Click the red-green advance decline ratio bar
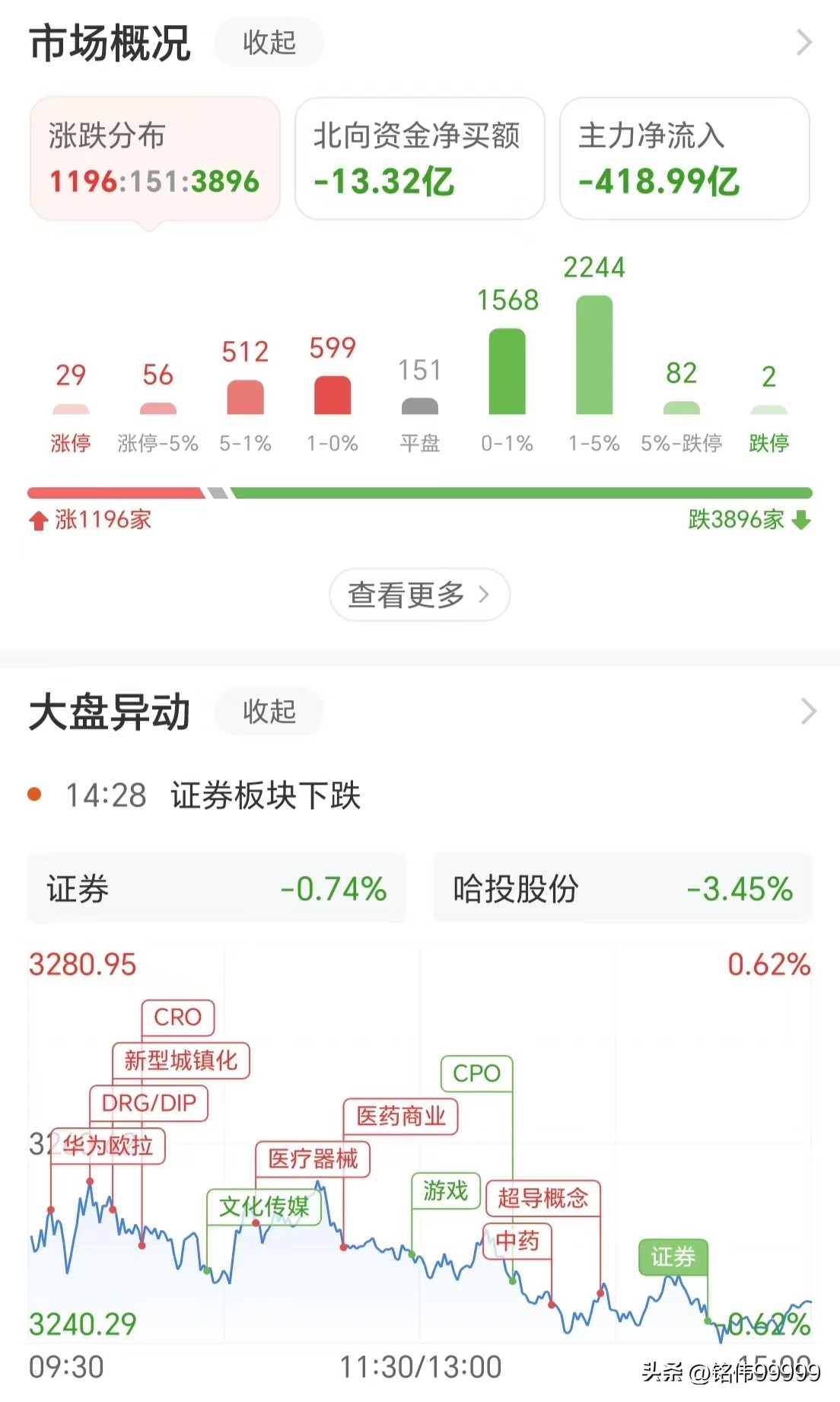Image resolution: width=840 pixels, height=1402 pixels. (x=419, y=493)
